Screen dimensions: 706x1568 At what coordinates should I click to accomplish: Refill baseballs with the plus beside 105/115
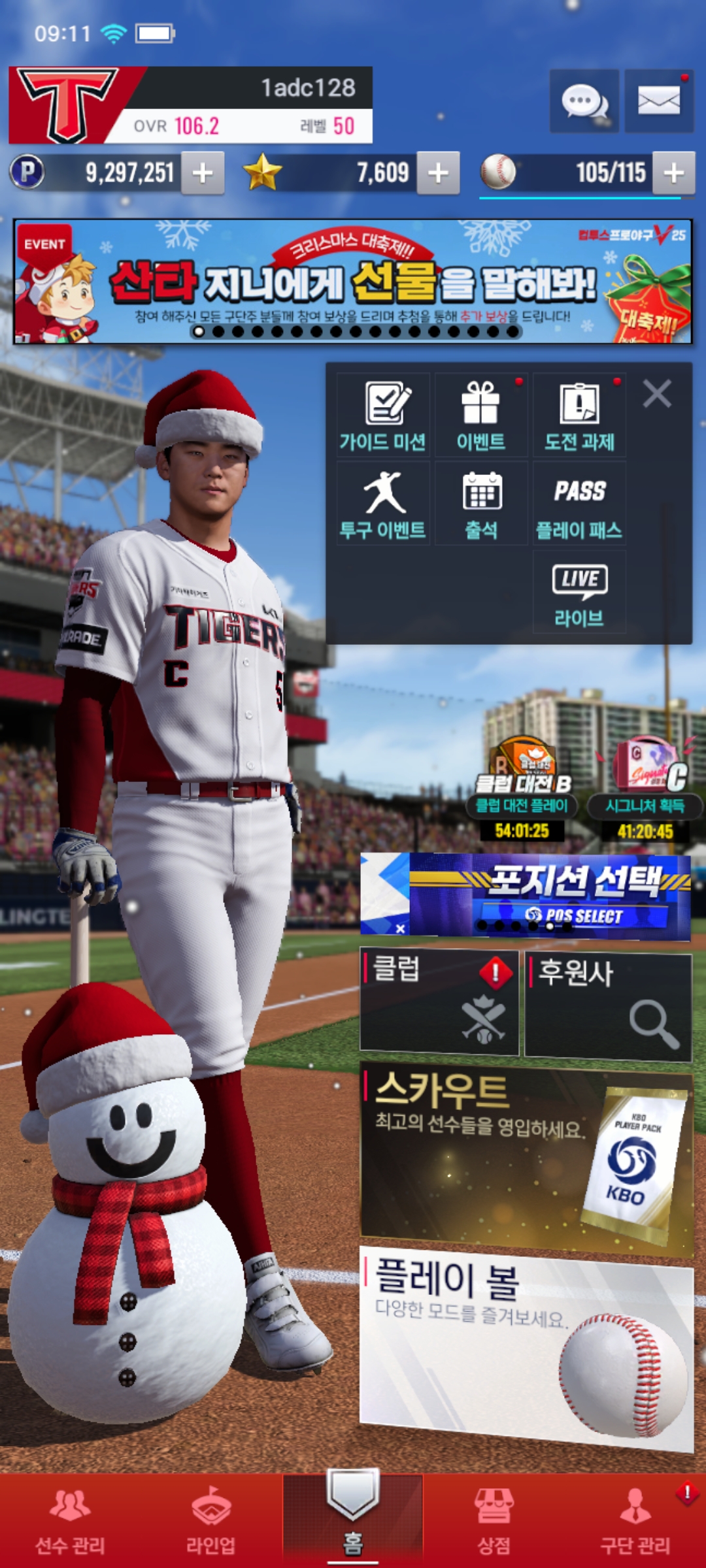[x=673, y=173]
